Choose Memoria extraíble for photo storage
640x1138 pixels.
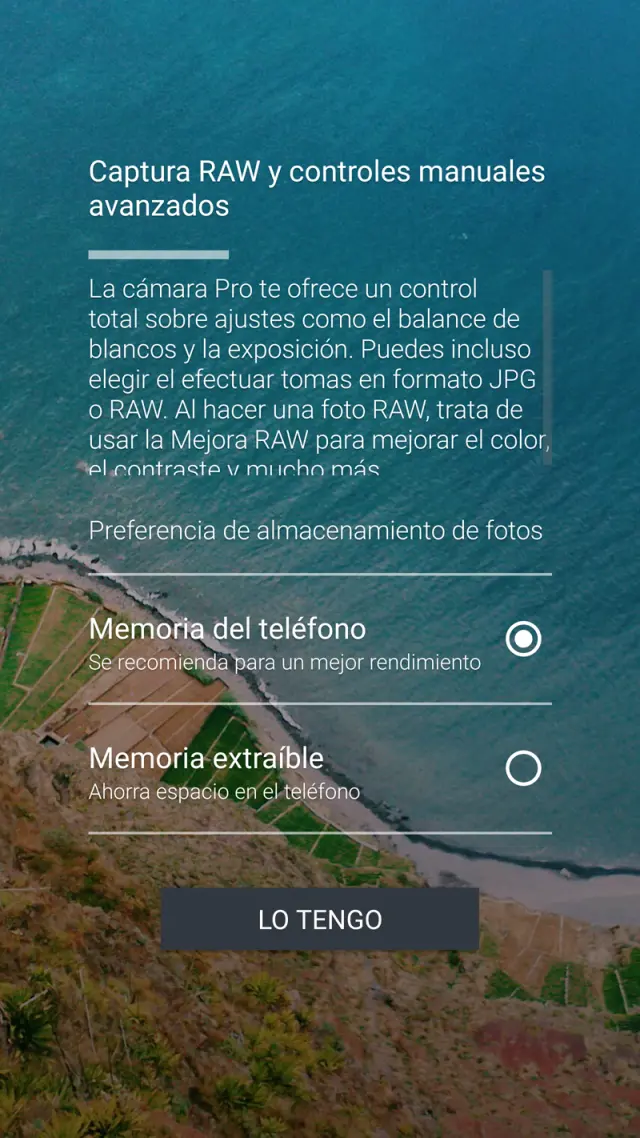click(x=523, y=768)
